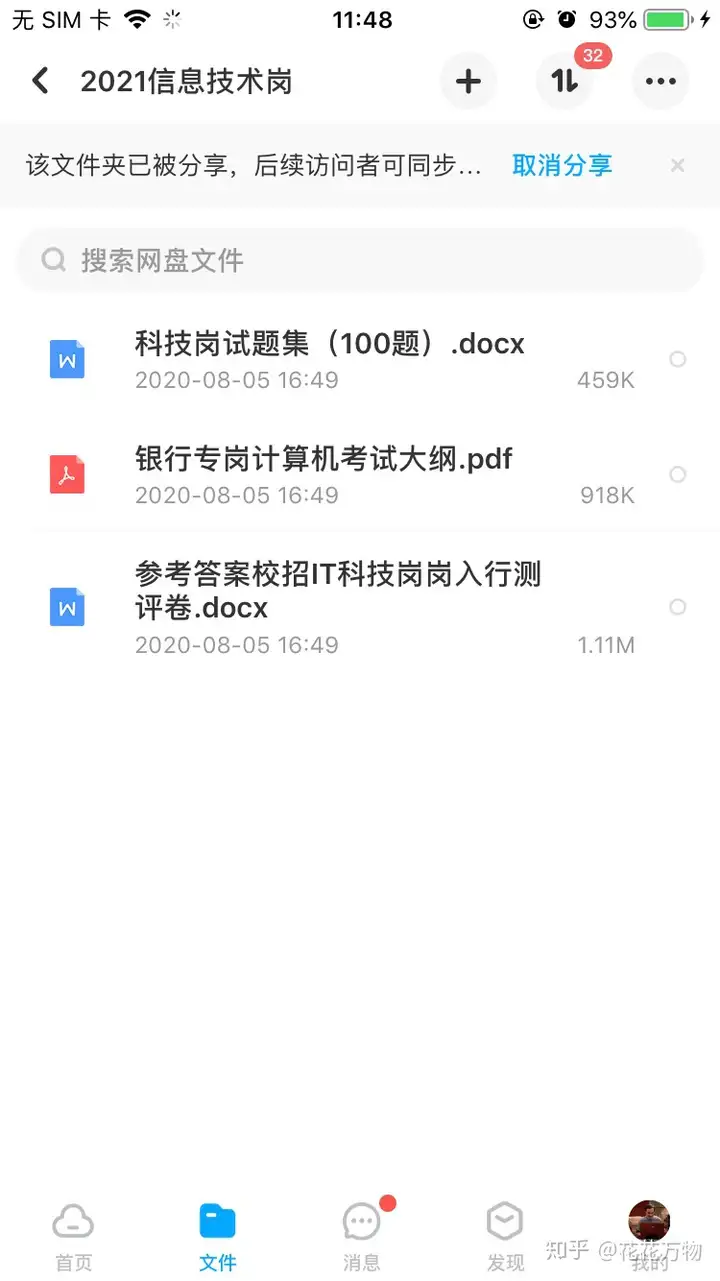Switch to the 文件 tab
The image size is (720, 1281).
217,1236
